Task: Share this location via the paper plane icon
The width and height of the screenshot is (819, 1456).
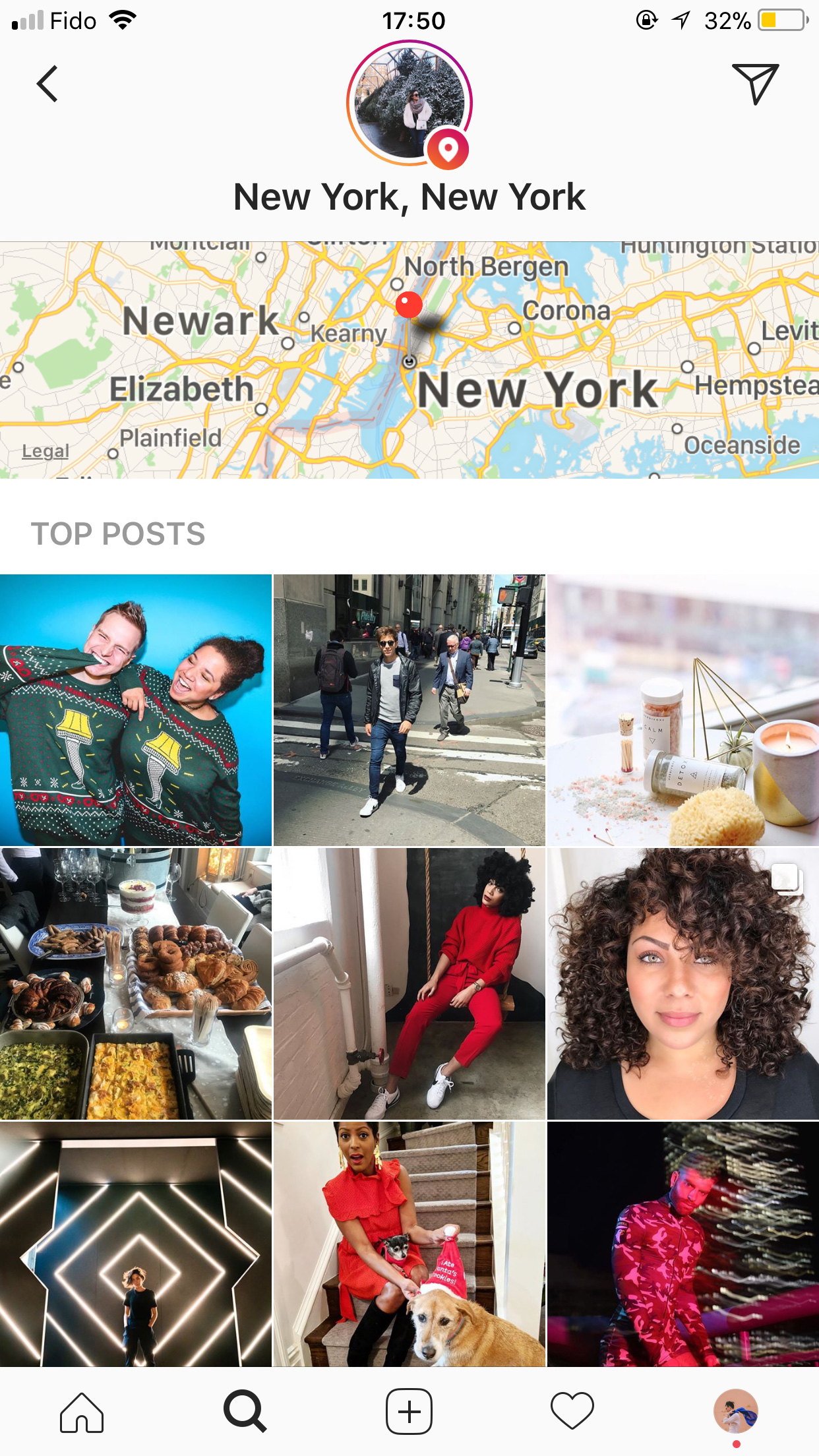Action: pyautogui.click(x=755, y=84)
